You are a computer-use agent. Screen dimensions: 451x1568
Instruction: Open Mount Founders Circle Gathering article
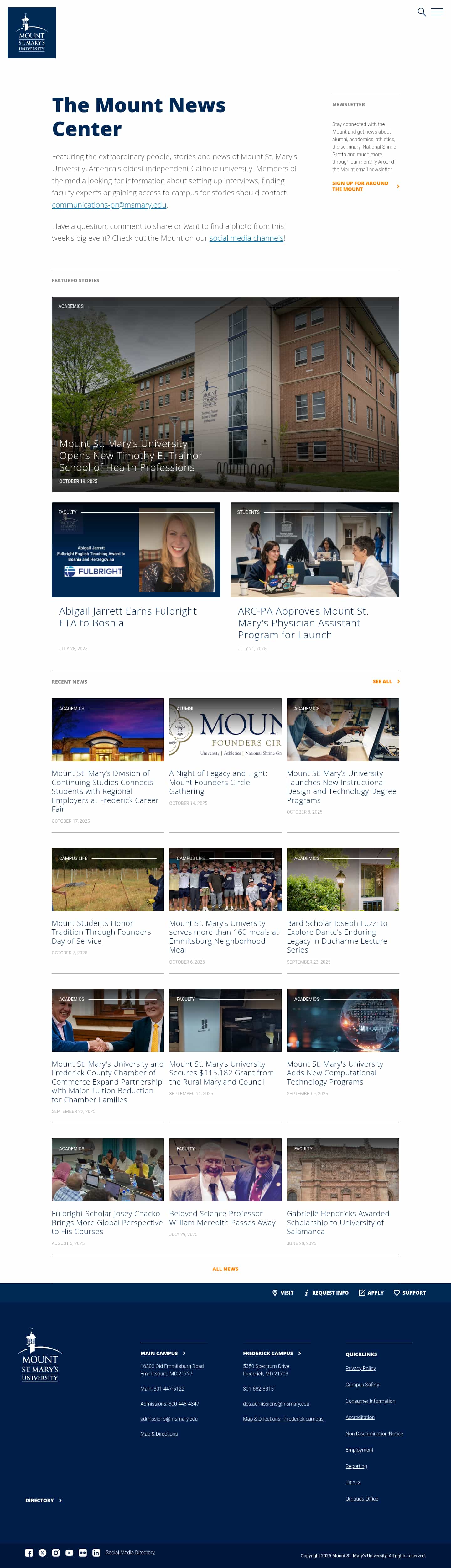point(218,782)
